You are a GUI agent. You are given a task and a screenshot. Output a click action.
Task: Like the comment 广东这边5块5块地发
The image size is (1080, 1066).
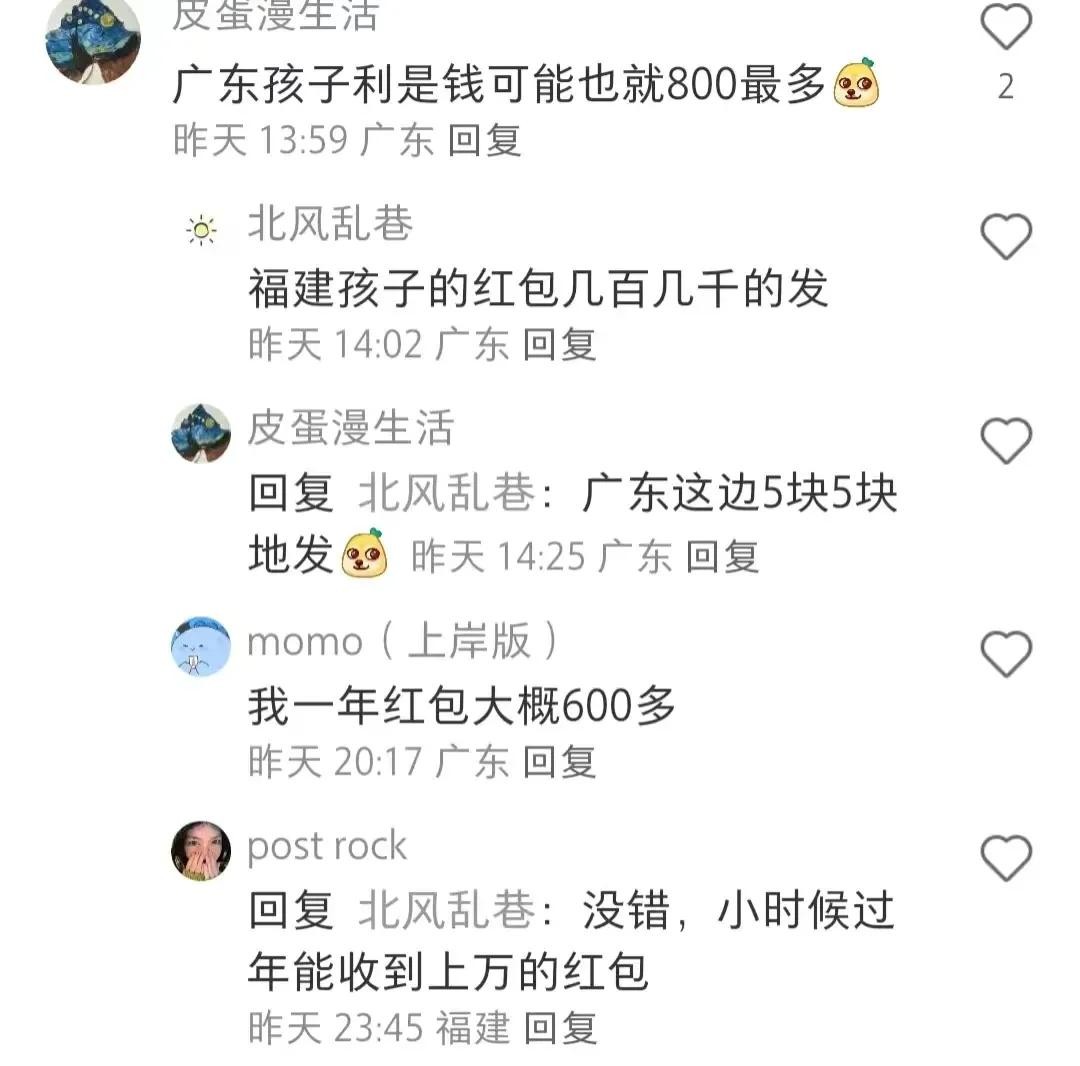click(1005, 440)
